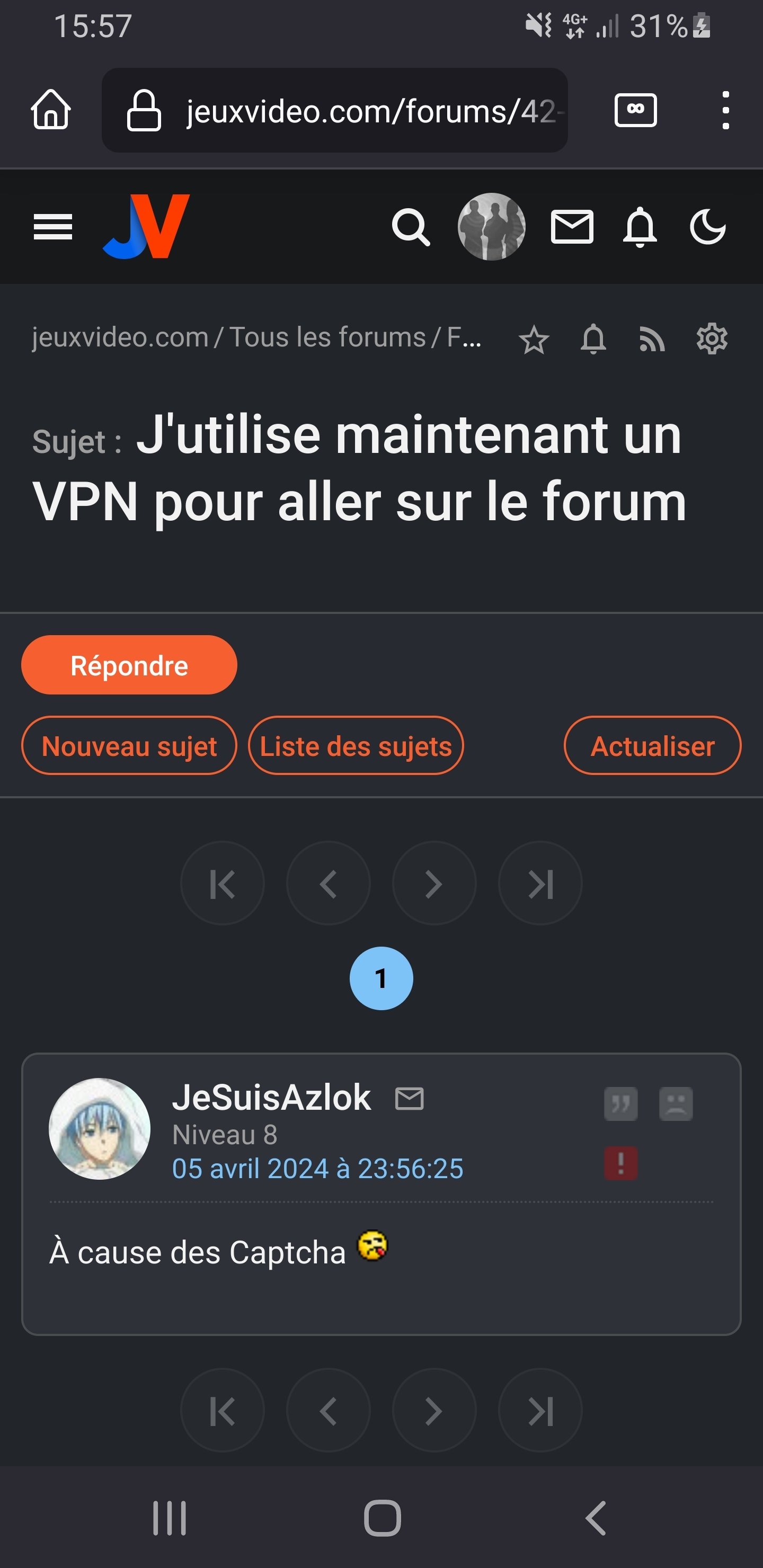Tap the browser address bar
This screenshot has width=763, height=1568.
click(x=334, y=110)
